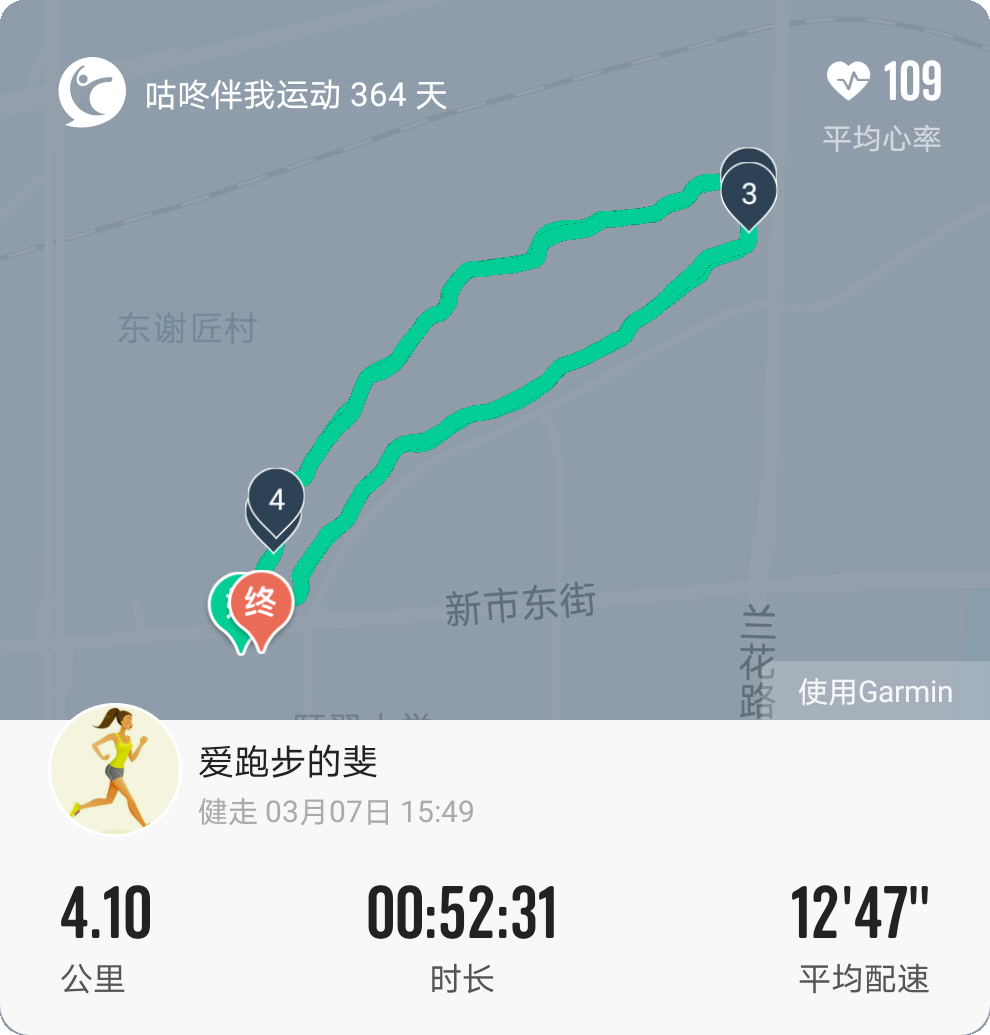Tap the 新市东街 street label

pyautogui.click(x=521, y=600)
